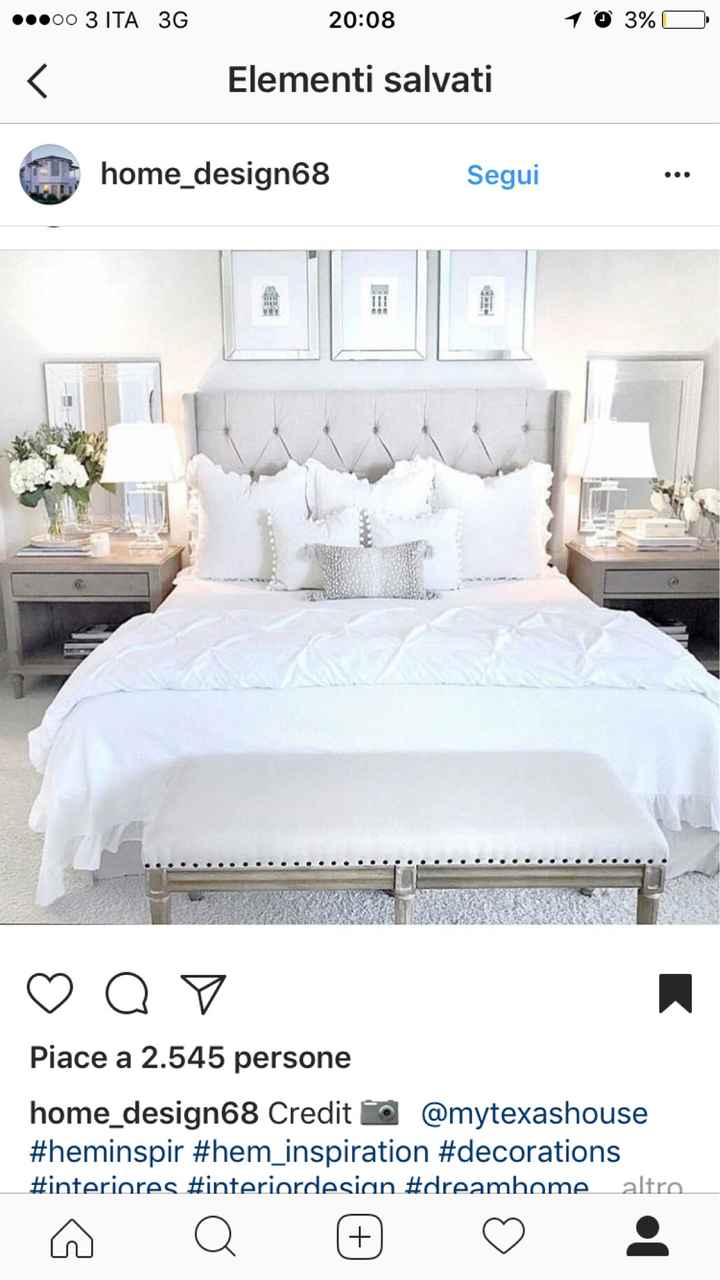This screenshot has width=720, height=1280.
Task: Tap Segui to follow home_design68
Action: [502, 175]
